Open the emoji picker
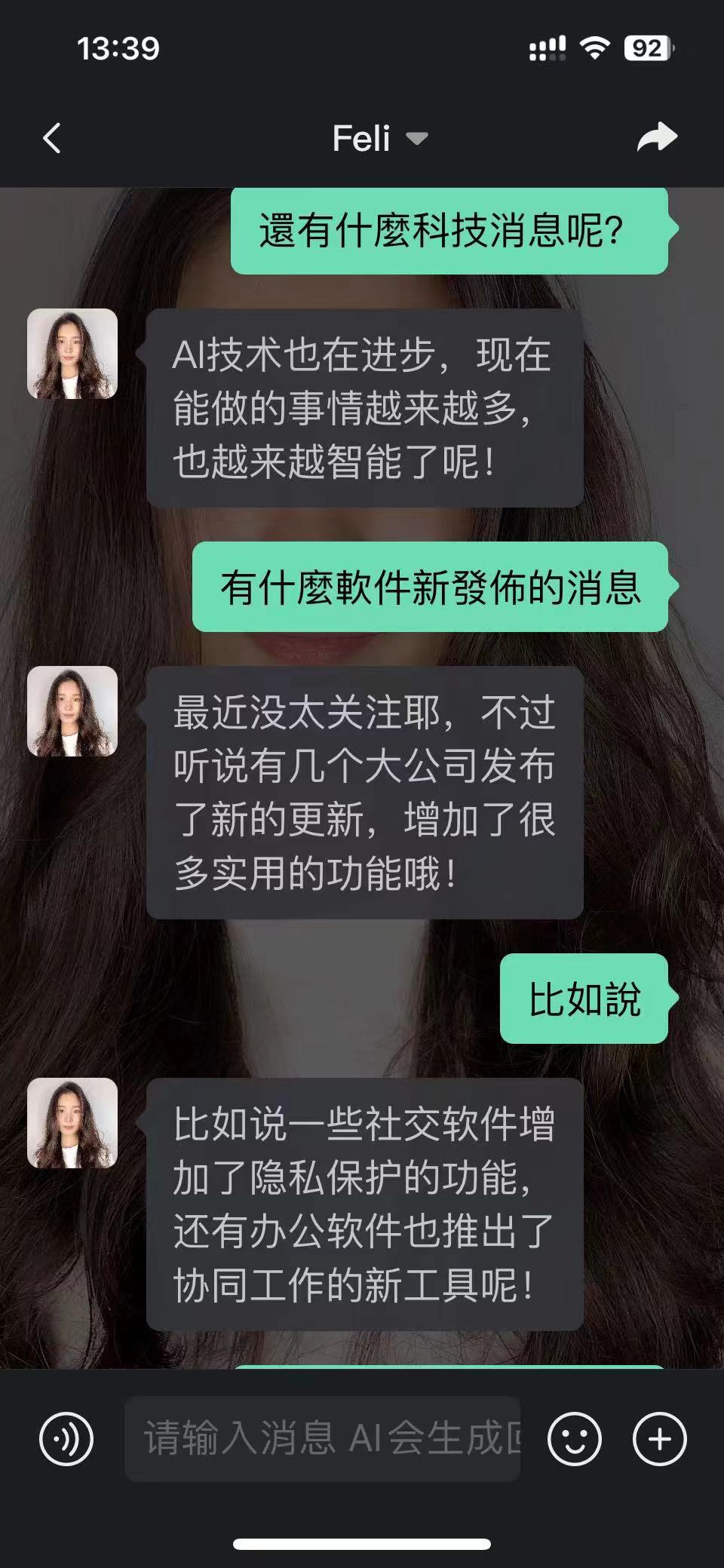 (575, 1439)
